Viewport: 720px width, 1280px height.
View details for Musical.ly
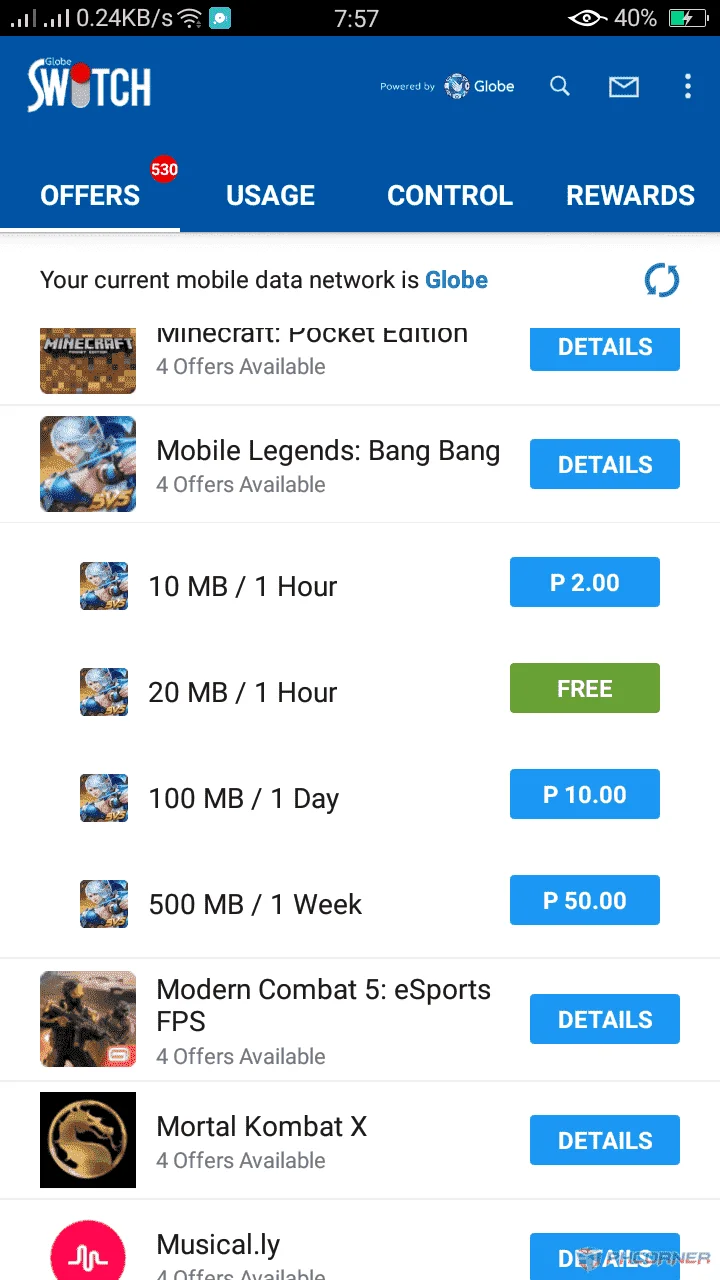(605, 1256)
